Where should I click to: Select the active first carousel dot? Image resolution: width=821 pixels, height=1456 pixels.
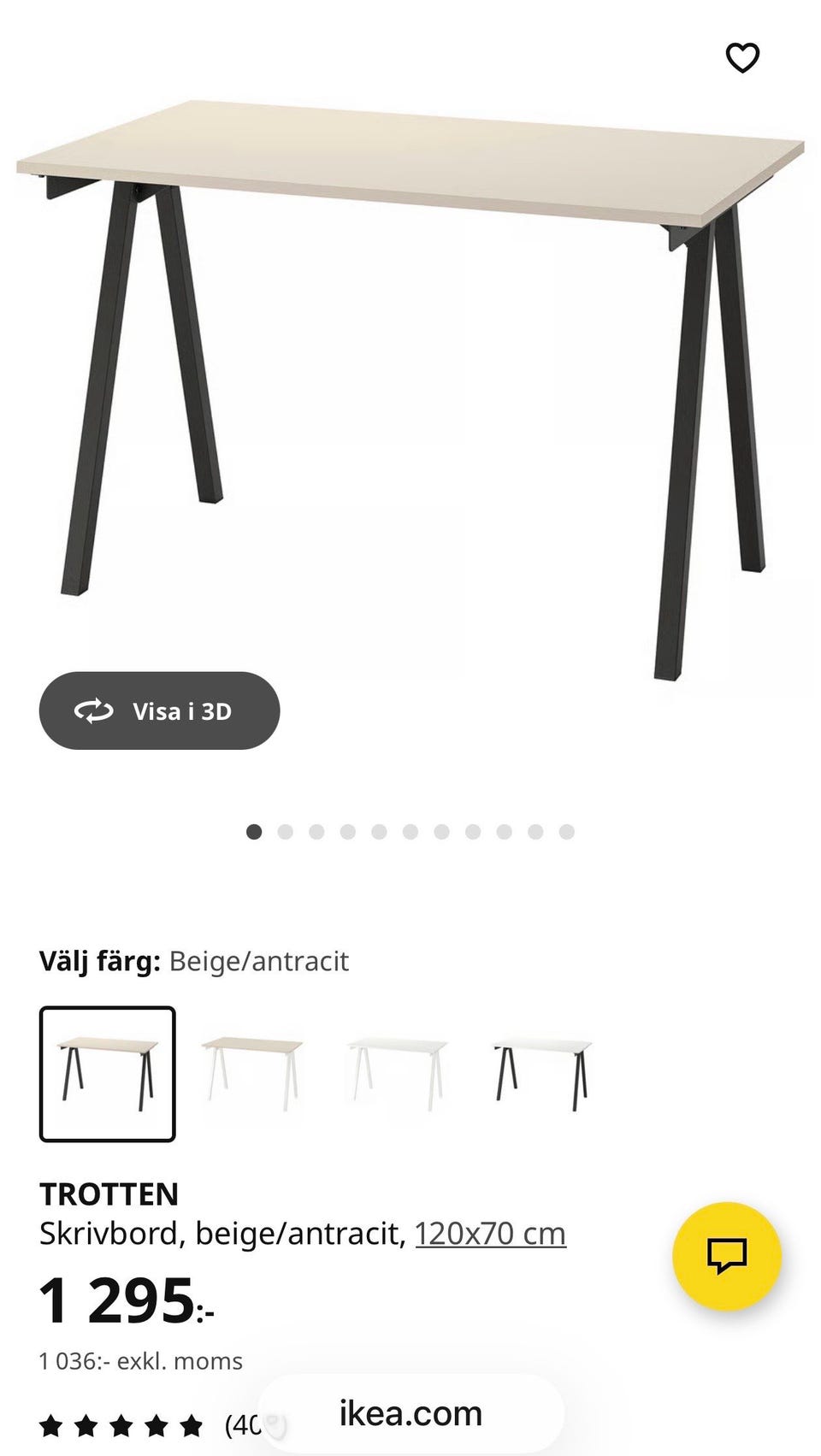253,830
